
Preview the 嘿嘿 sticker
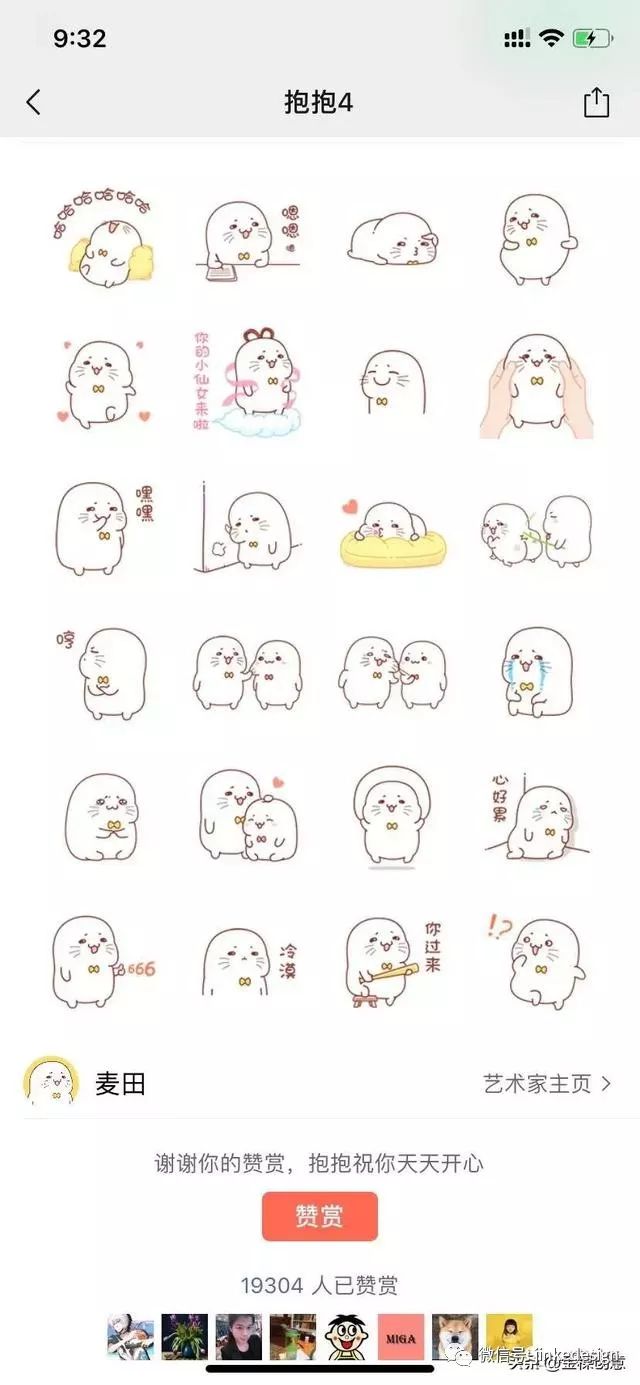[x=104, y=527]
